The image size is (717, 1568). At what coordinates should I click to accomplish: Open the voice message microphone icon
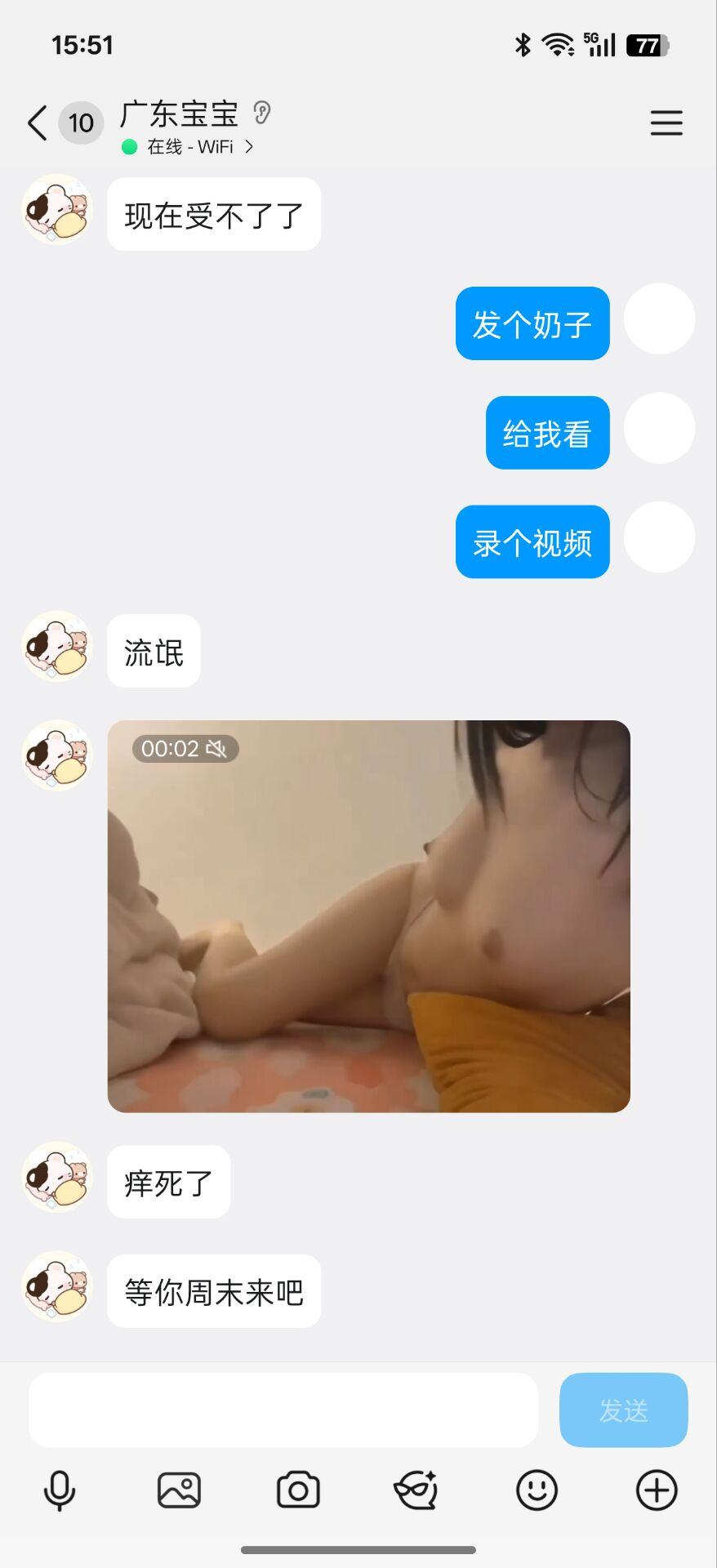pyautogui.click(x=58, y=1489)
